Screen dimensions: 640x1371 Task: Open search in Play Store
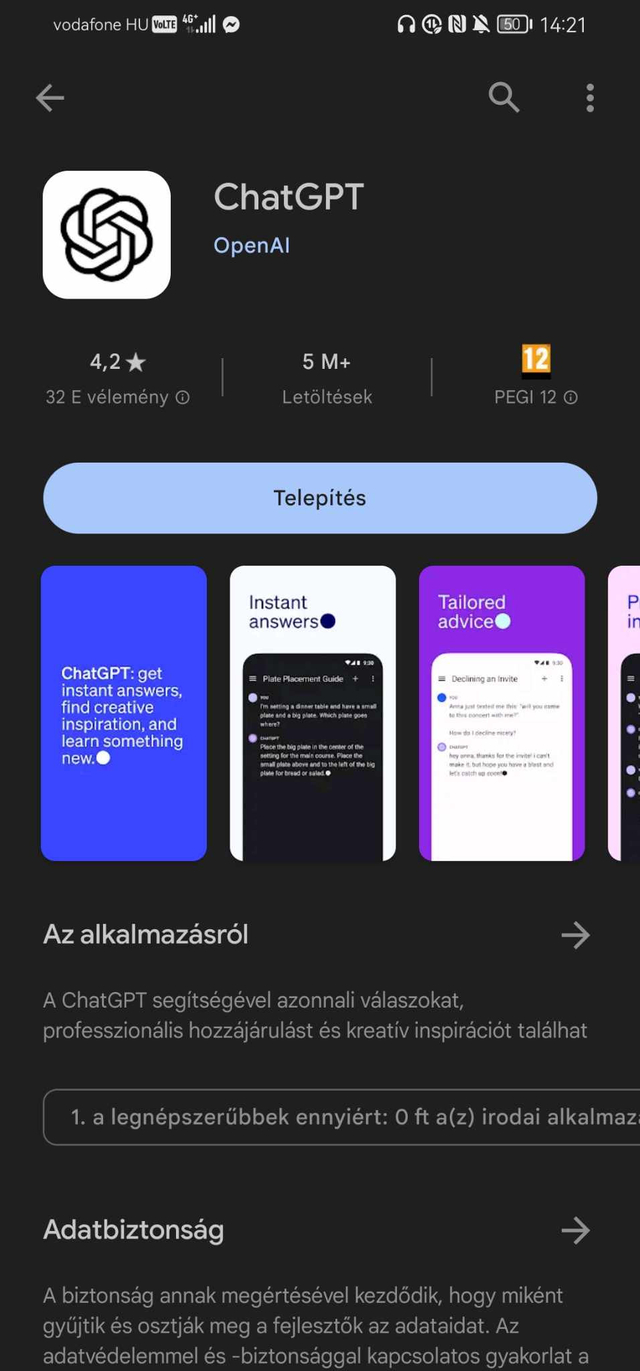click(x=504, y=97)
